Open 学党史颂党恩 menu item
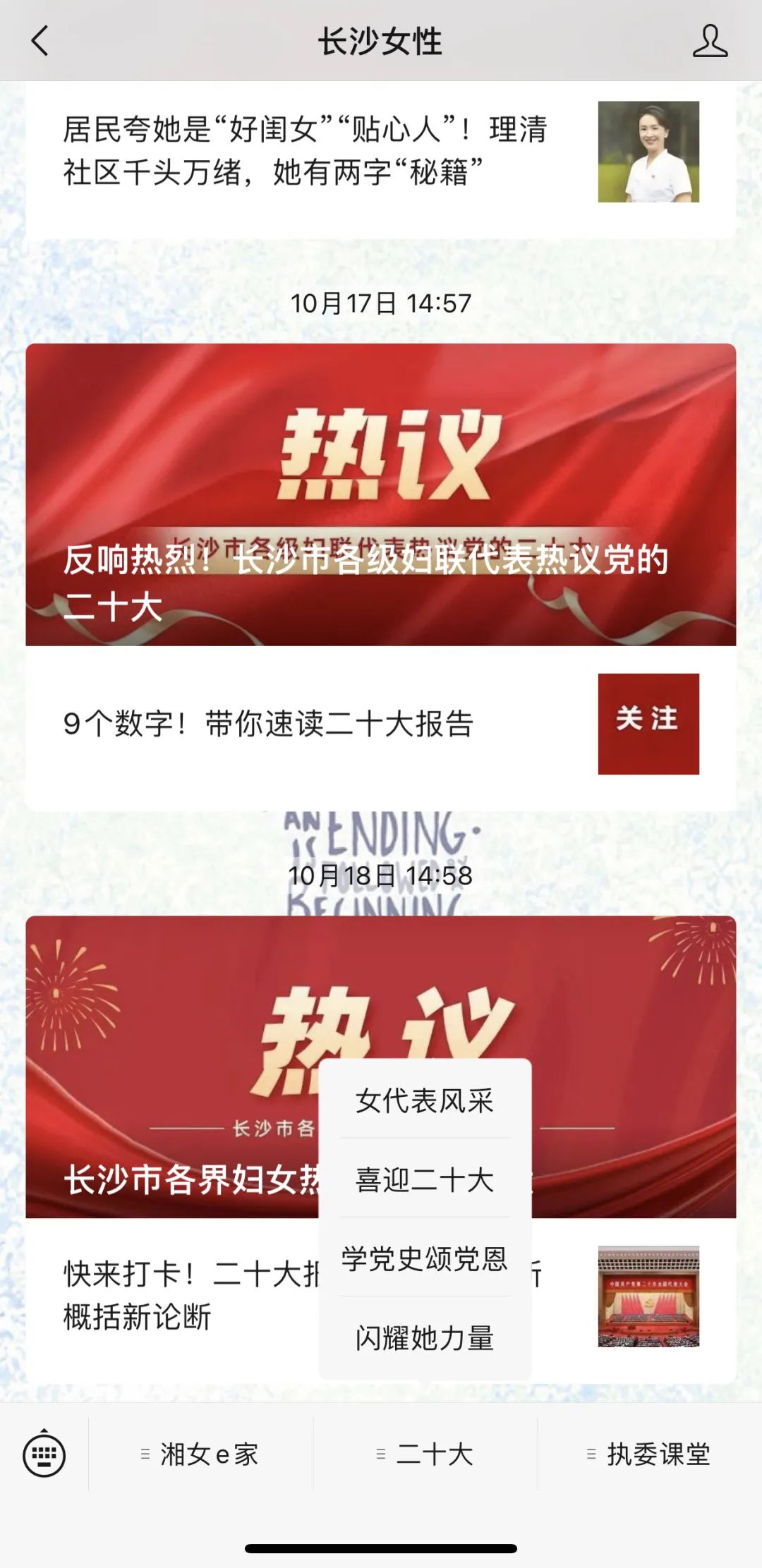 point(425,1259)
